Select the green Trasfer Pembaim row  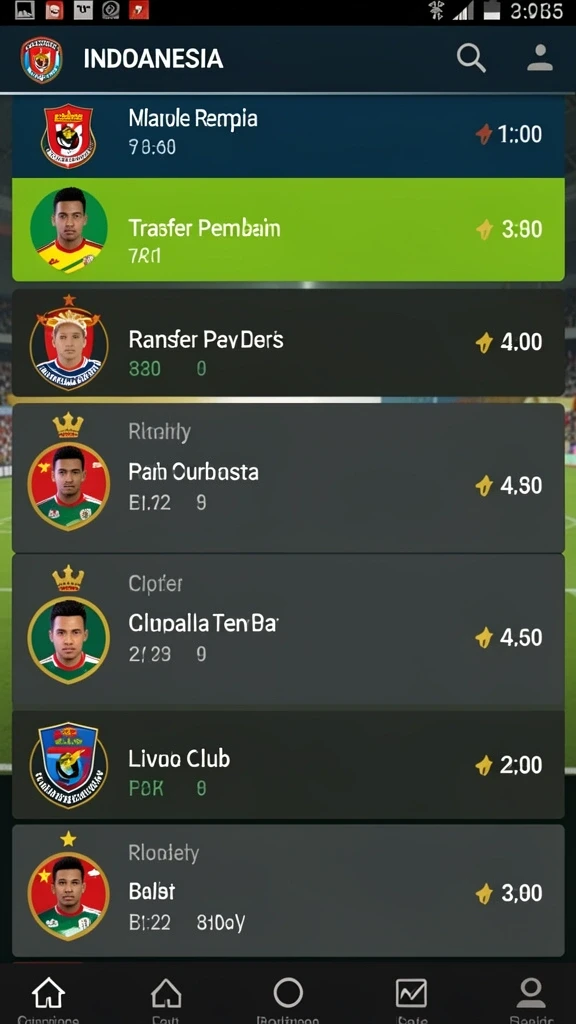[x=288, y=230]
